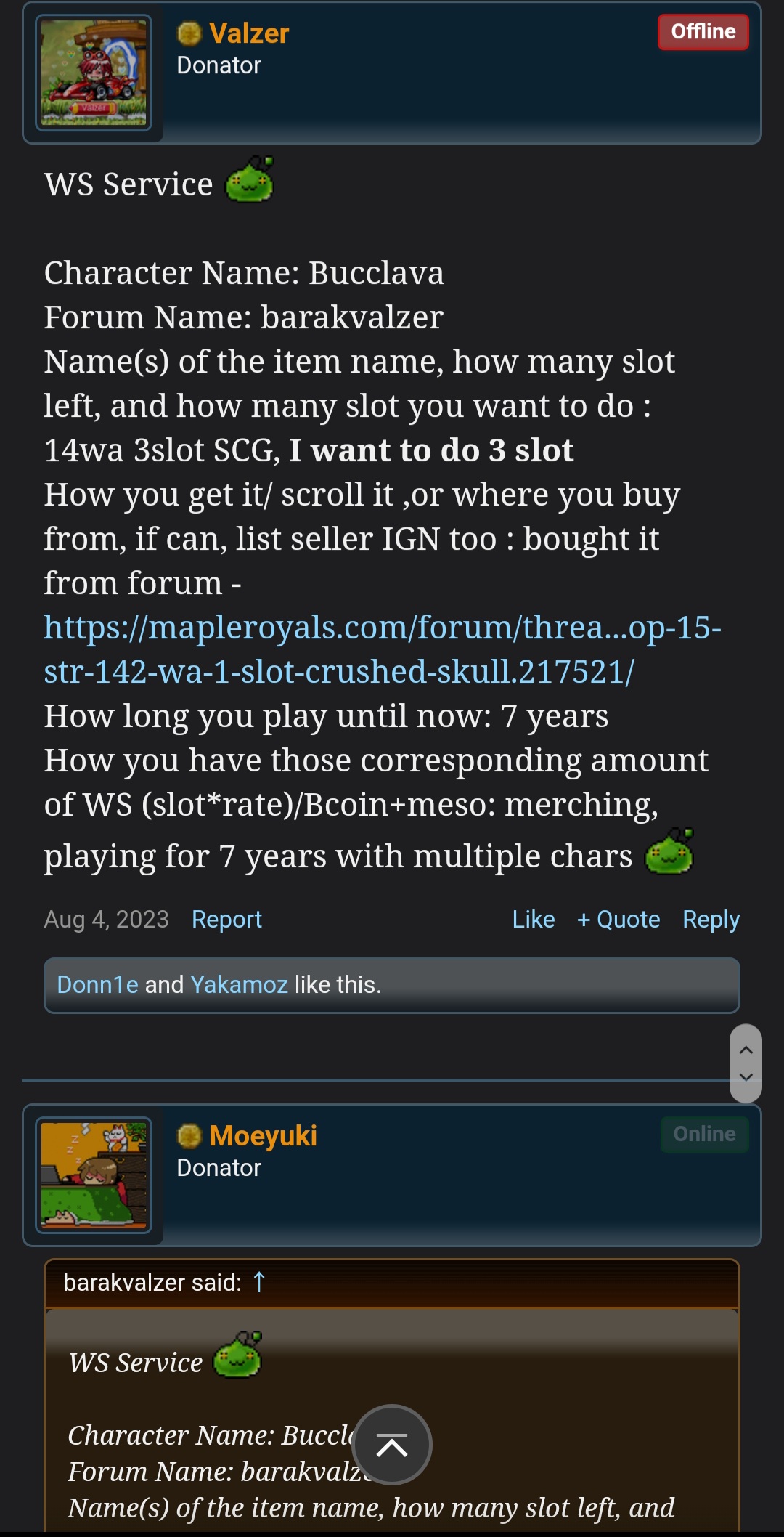Screen dimensions: 784x1537
Task: Reply to Valzer's post
Action: click(711, 920)
